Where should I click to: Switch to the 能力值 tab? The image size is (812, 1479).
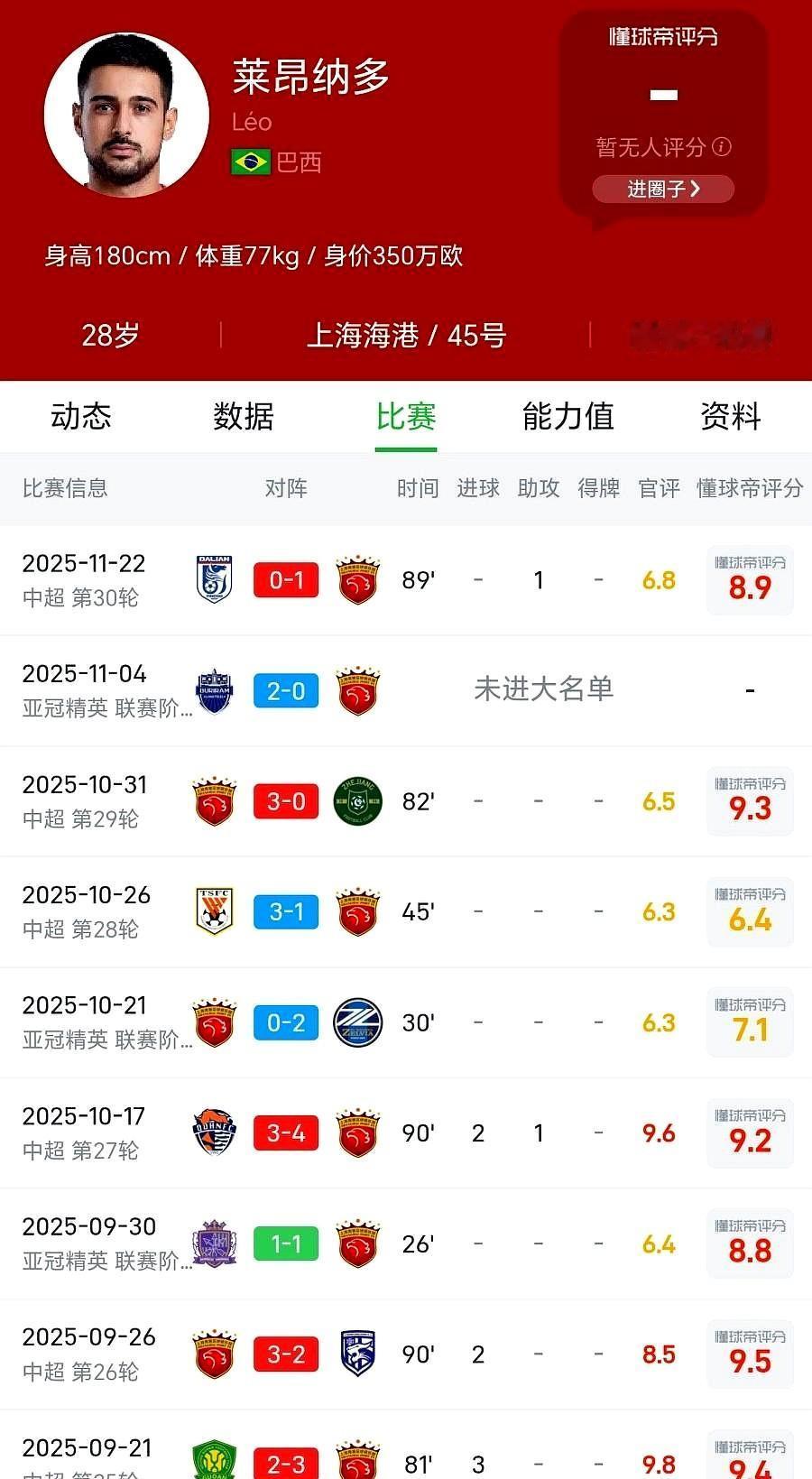point(567,416)
